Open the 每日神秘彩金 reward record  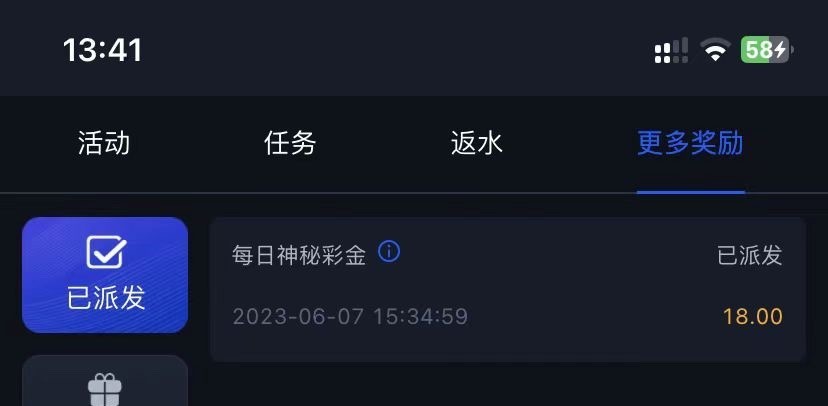(507, 289)
